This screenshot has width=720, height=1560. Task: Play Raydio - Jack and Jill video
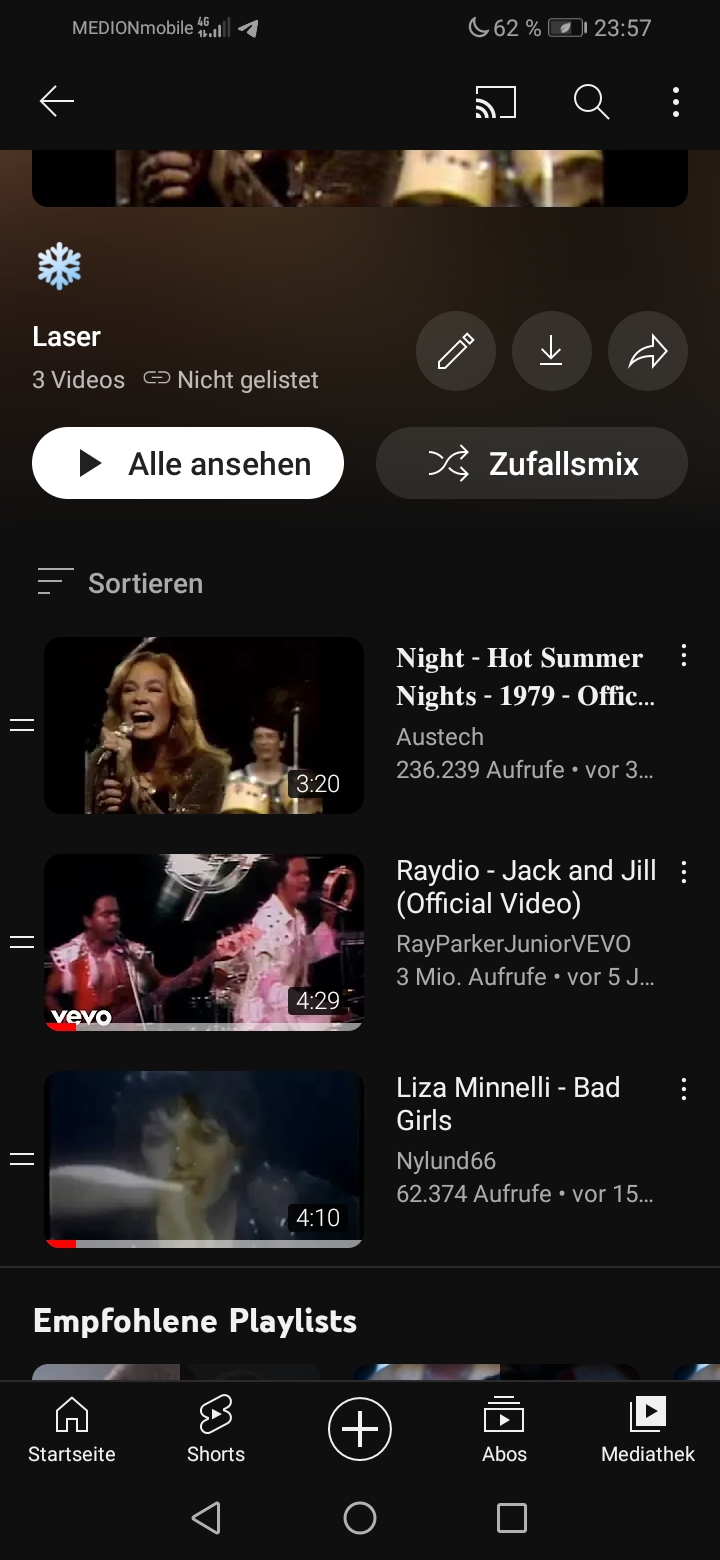click(x=204, y=942)
